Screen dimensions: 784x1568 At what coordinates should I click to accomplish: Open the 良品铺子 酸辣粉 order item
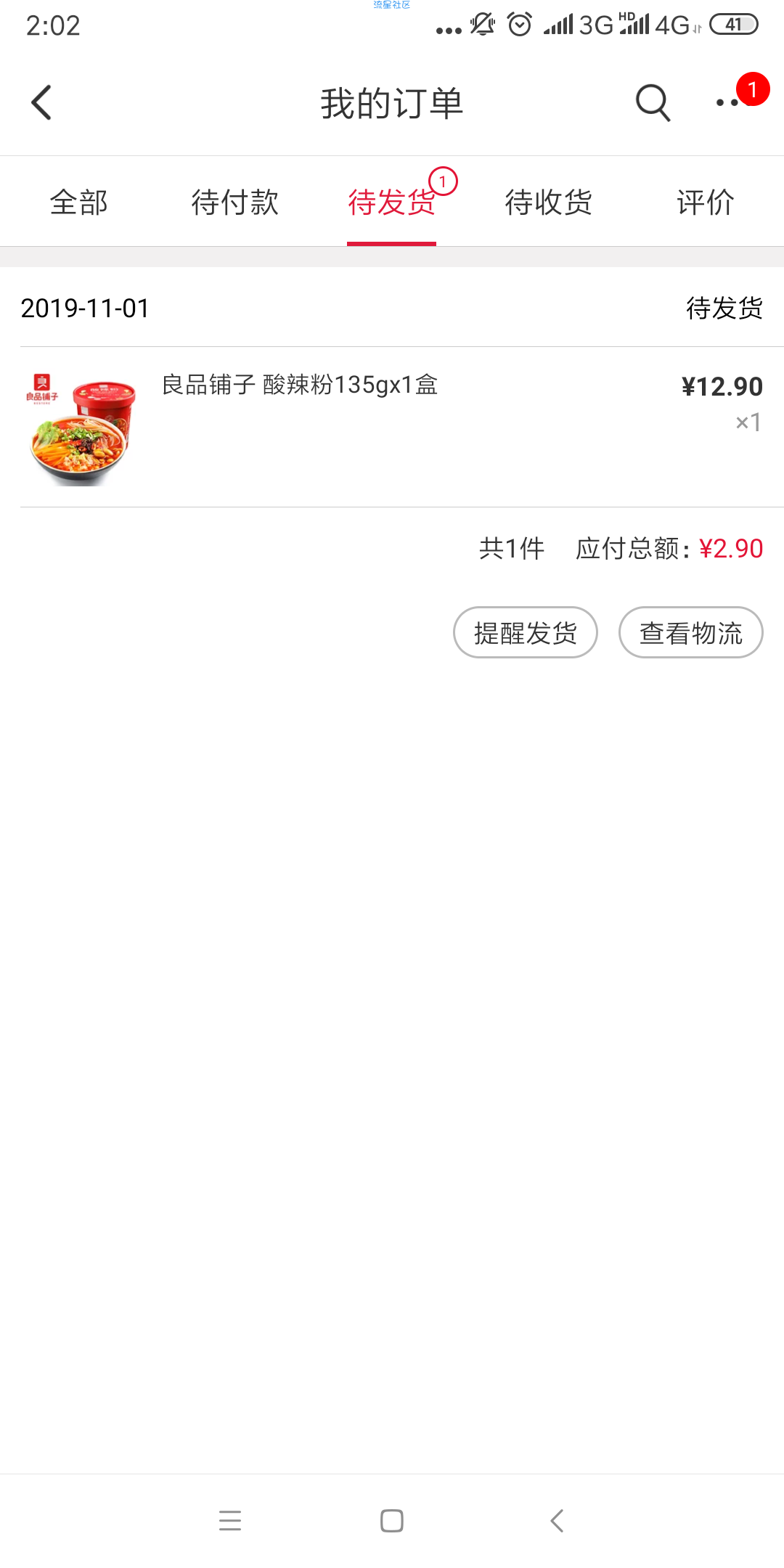pos(392,427)
